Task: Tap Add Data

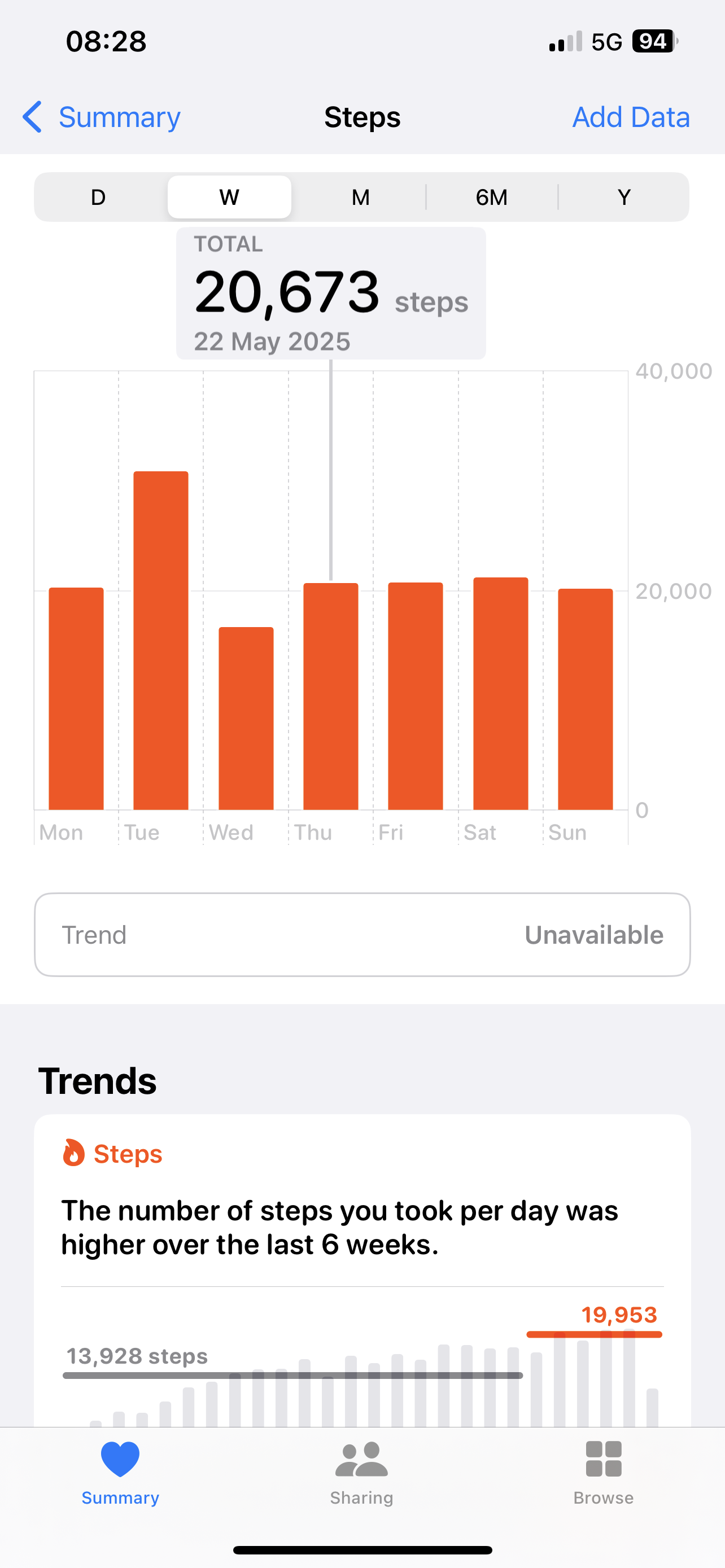Action: [631, 117]
